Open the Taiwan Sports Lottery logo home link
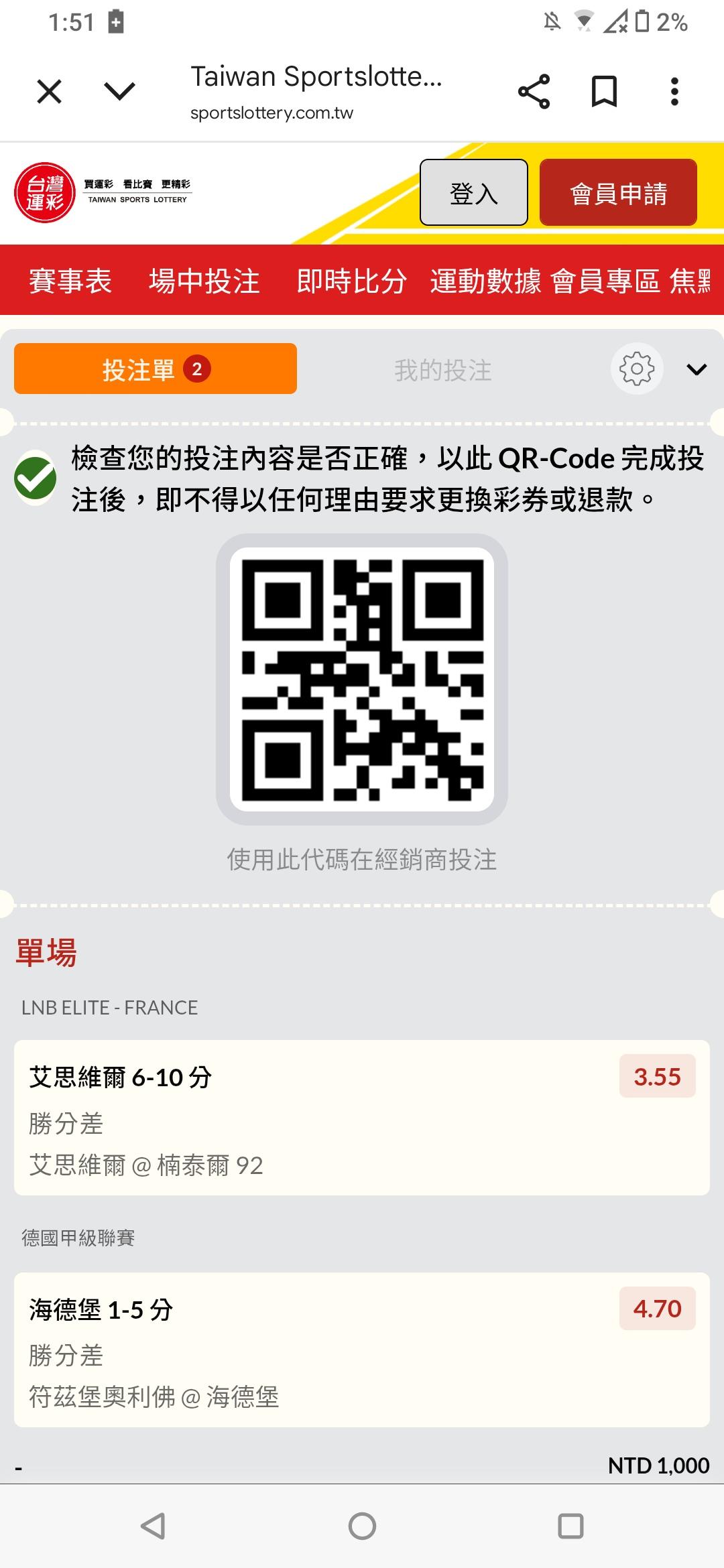This screenshot has height=1568, width=724. (103, 192)
